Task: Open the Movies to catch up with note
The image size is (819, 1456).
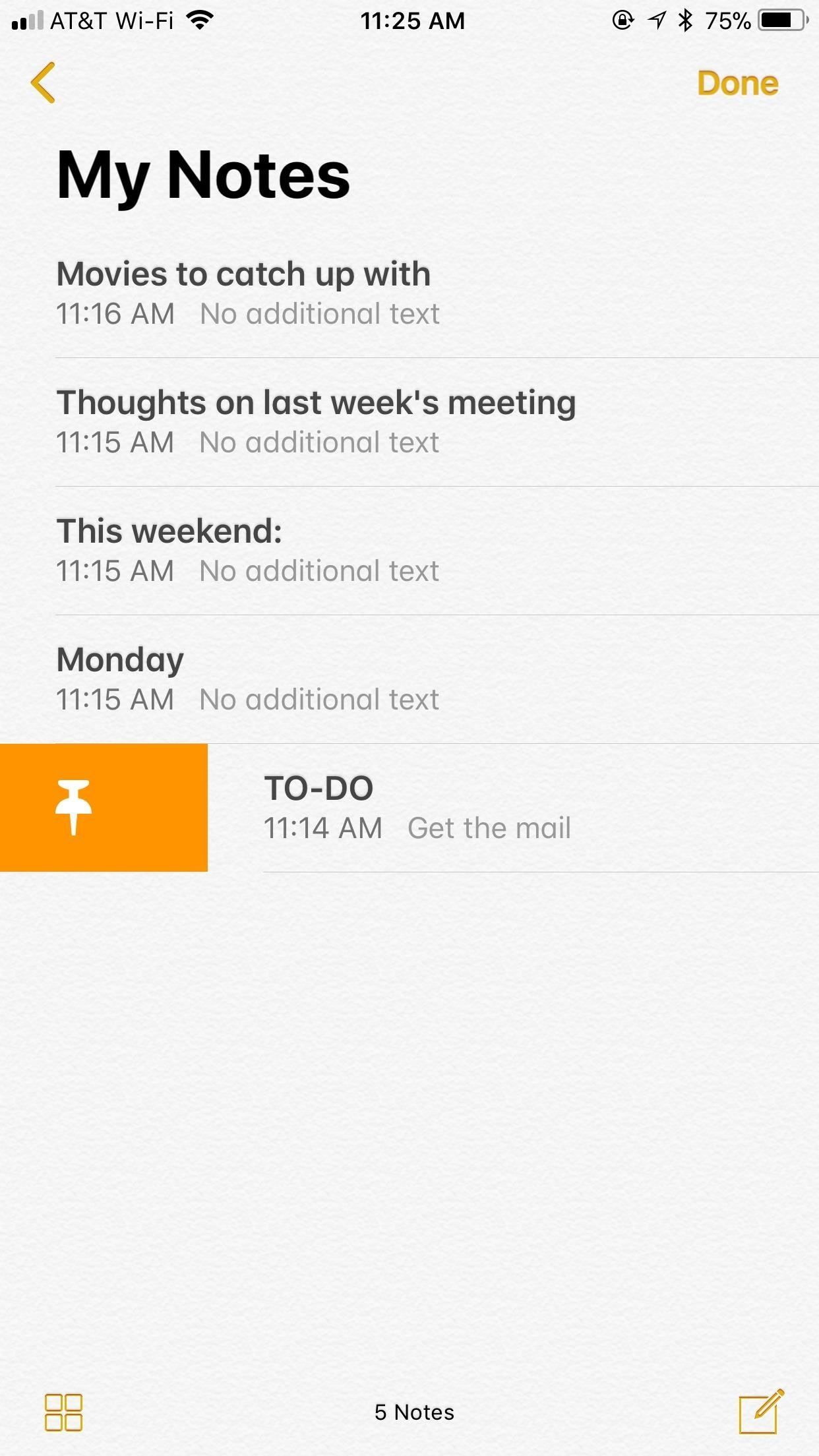Action: click(409, 293)
